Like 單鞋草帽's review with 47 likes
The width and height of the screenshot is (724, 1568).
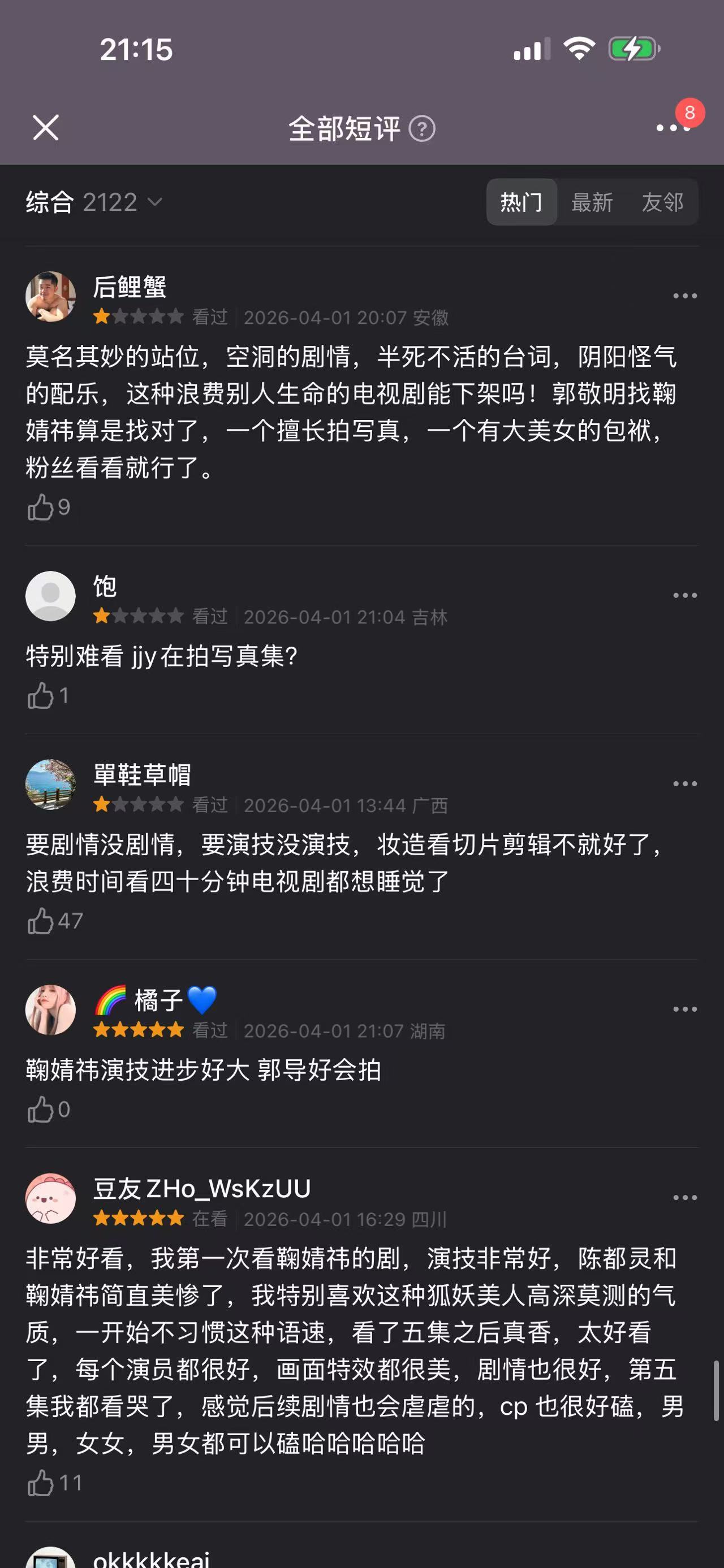pyautogui.click(x=40, y=921)
